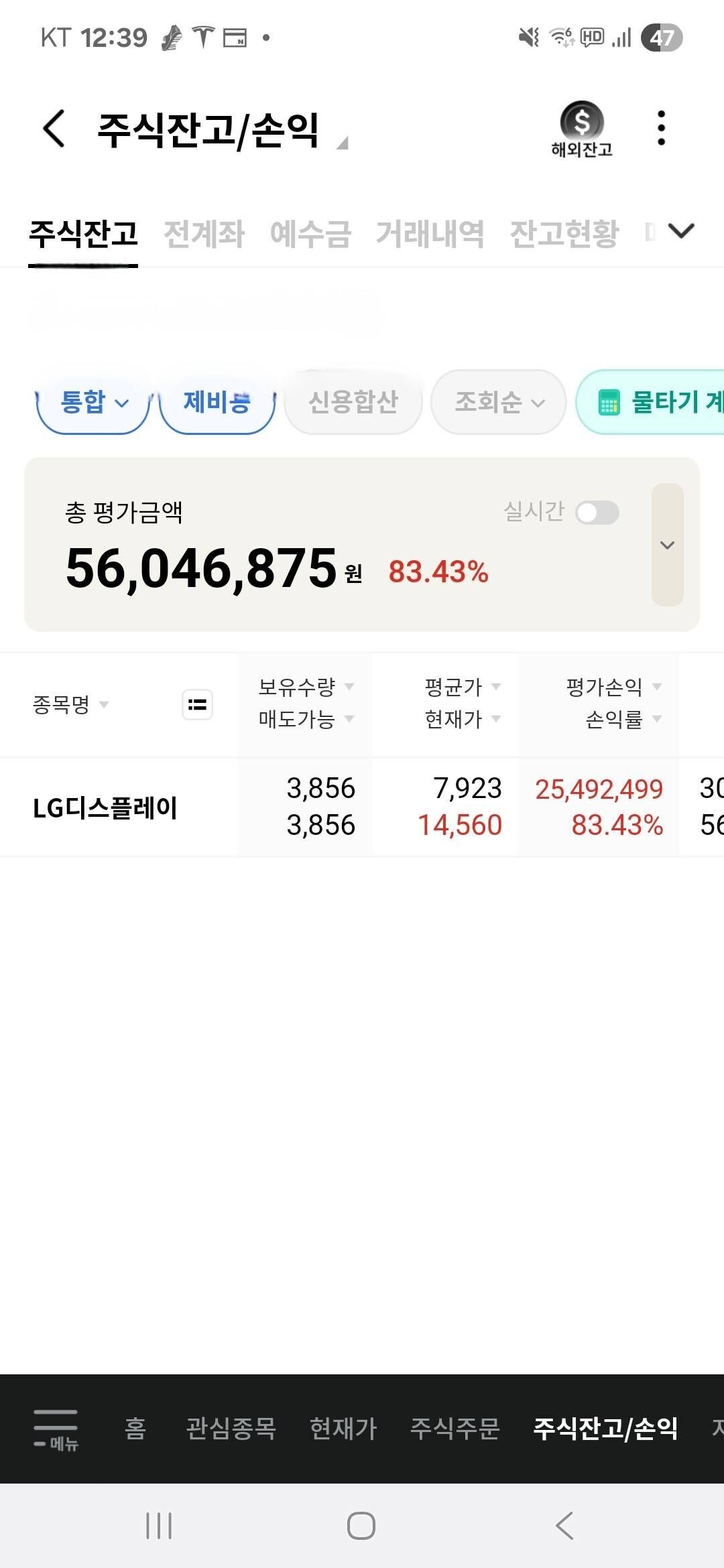
Task: Switch to the 예수금 tab
Action: pyautogui.click(x=311, y=234)
